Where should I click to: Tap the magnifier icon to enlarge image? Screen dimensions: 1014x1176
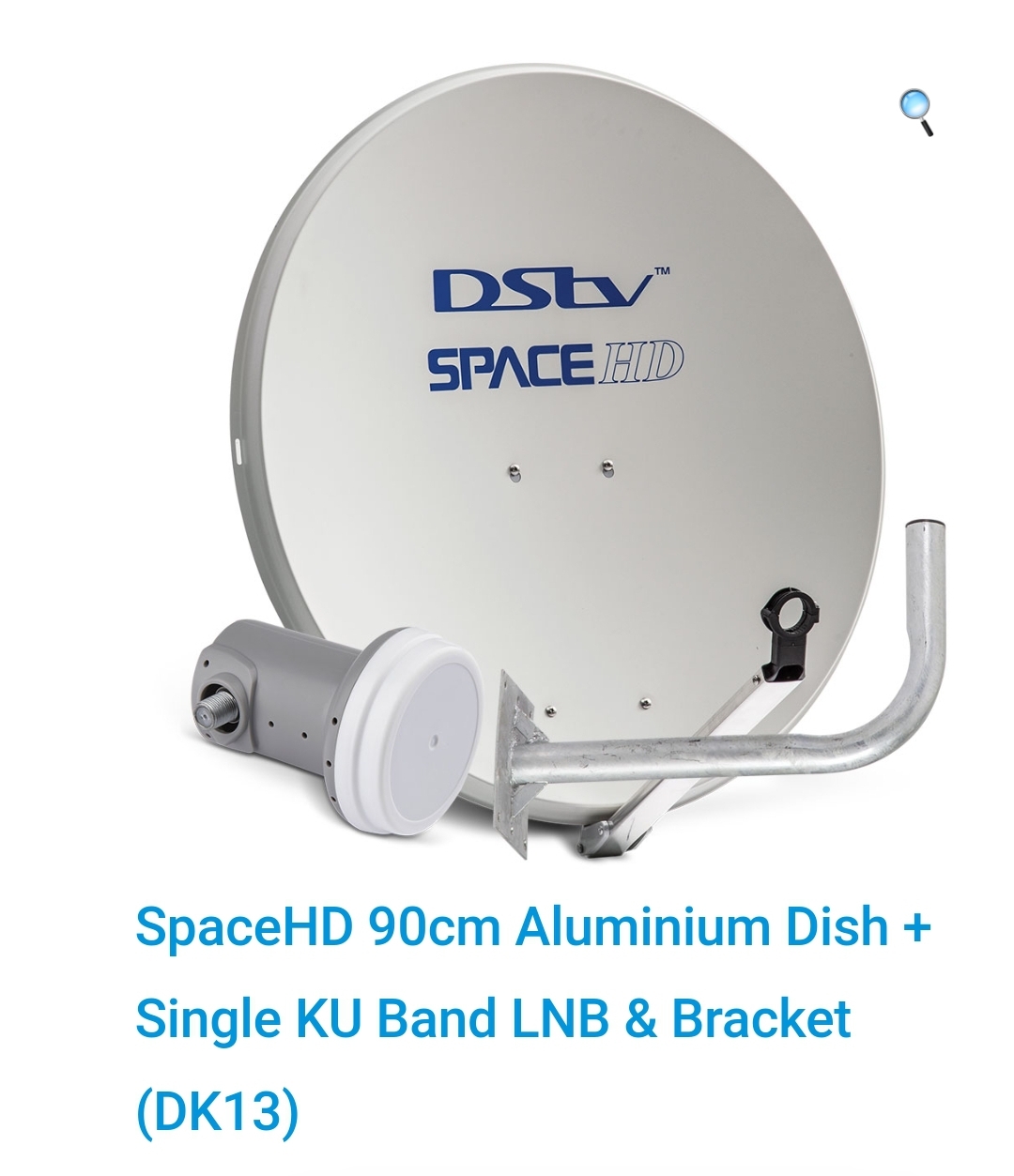tap(915, 113)
